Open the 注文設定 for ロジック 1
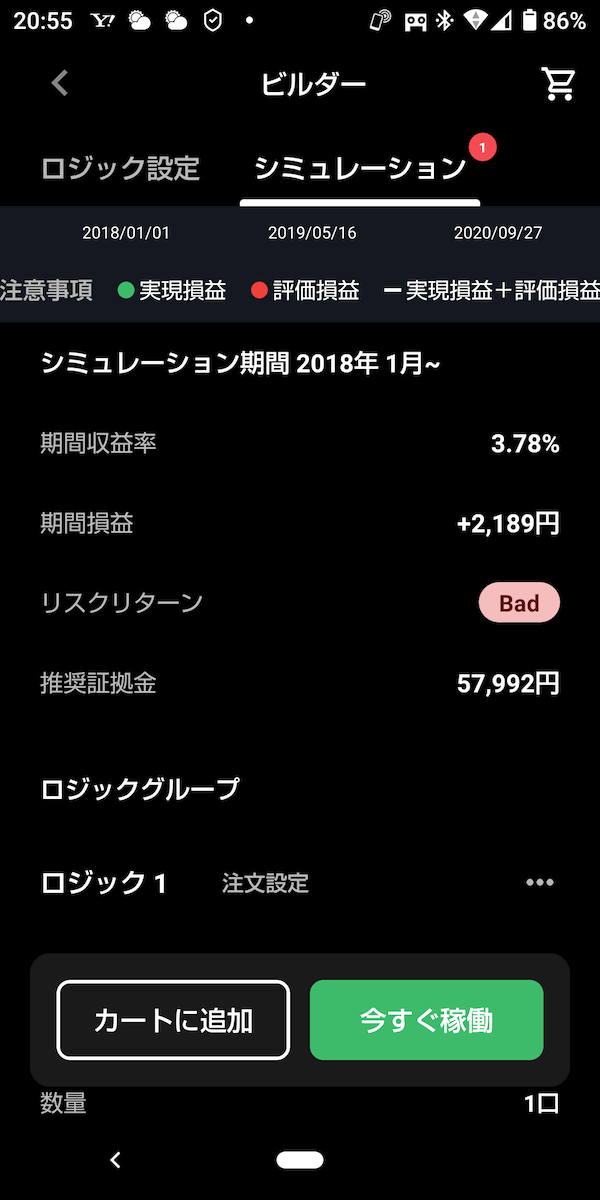This screenshot has height=1200, width=600. [x=265, y=883]
